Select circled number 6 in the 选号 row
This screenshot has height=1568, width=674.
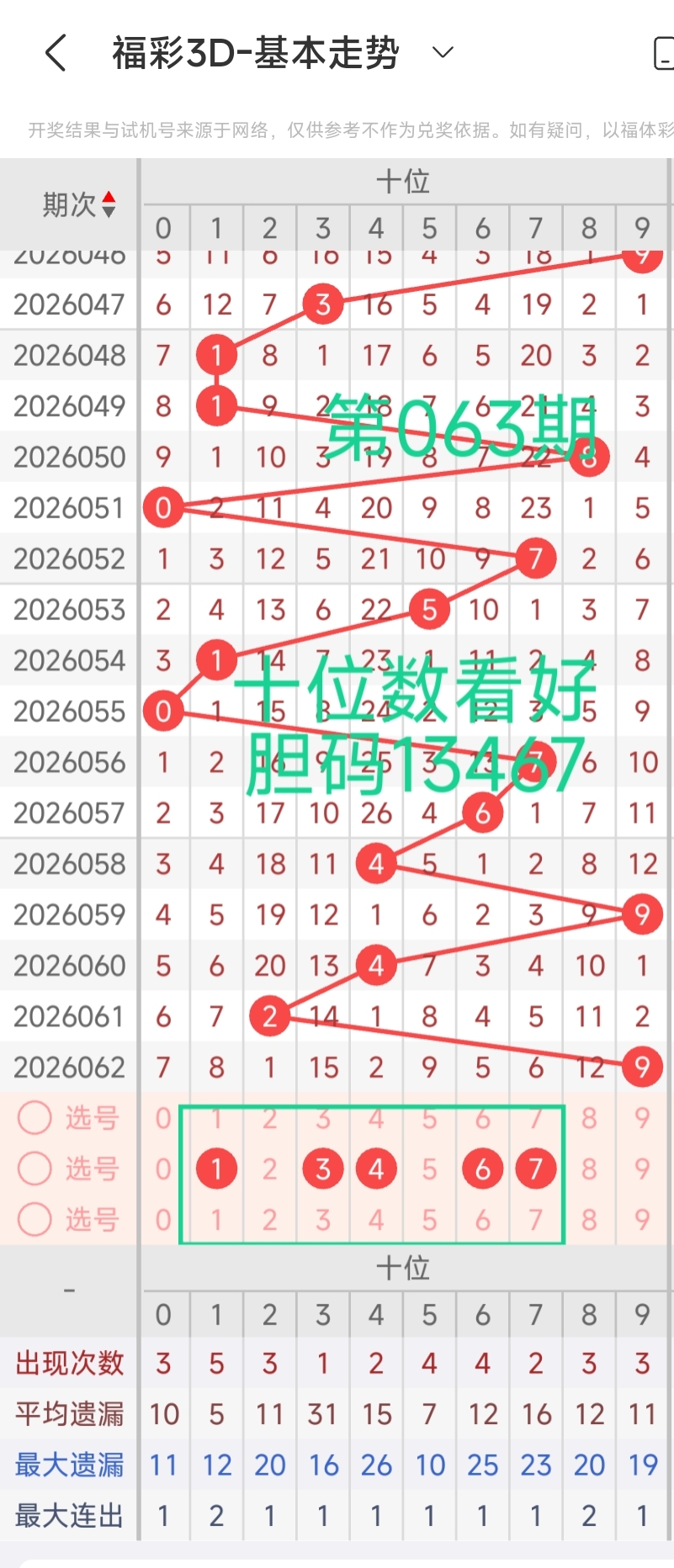click(x=482, y=1168)
